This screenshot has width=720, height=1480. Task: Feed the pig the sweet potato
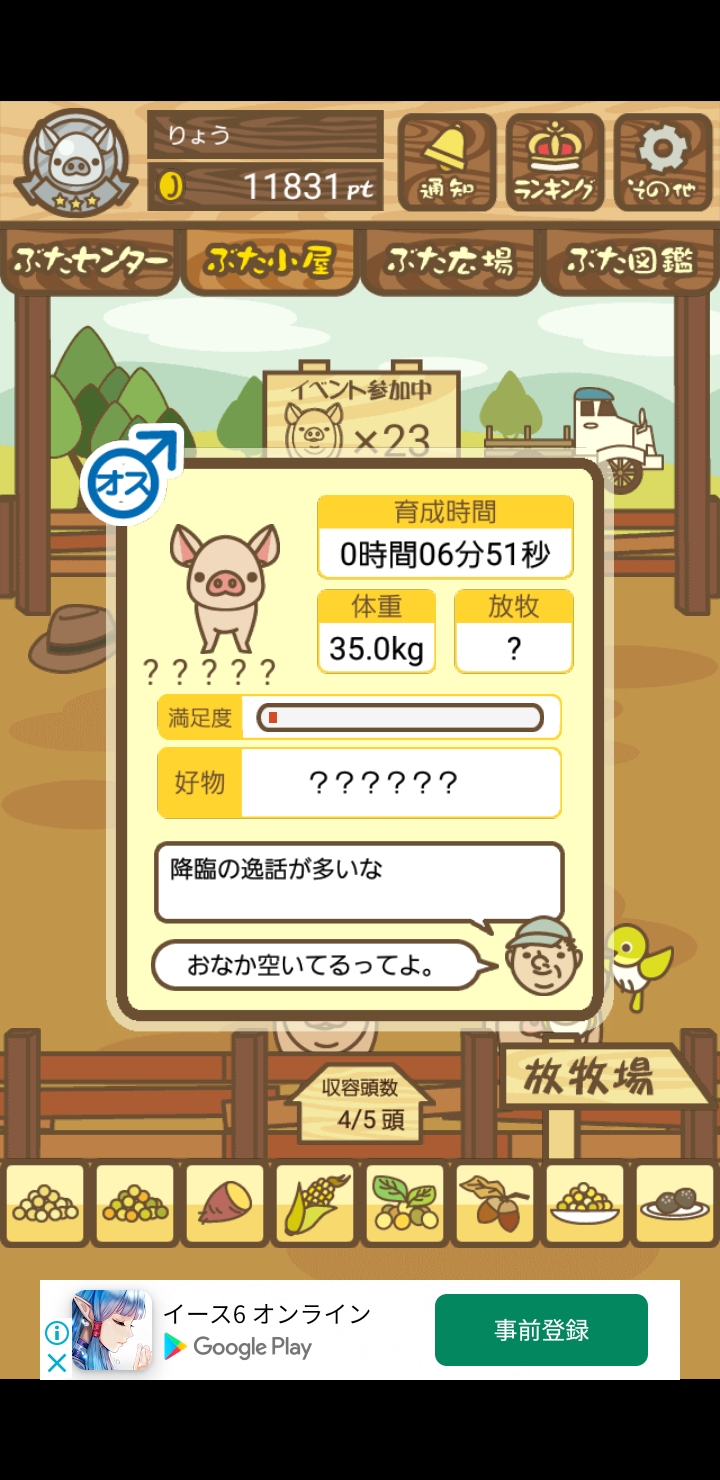pos(225,1204)
